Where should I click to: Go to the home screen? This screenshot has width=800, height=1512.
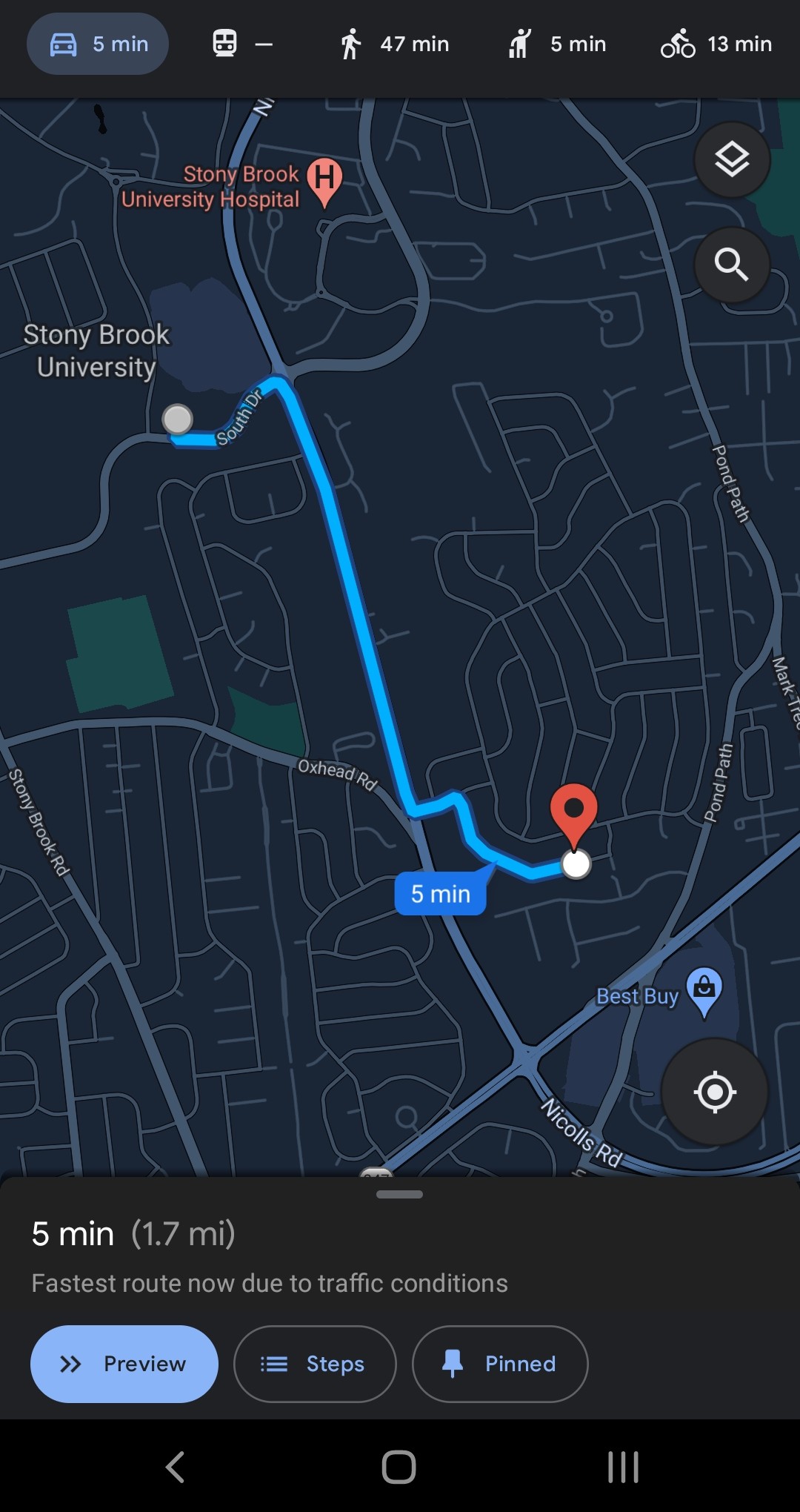399,1467
